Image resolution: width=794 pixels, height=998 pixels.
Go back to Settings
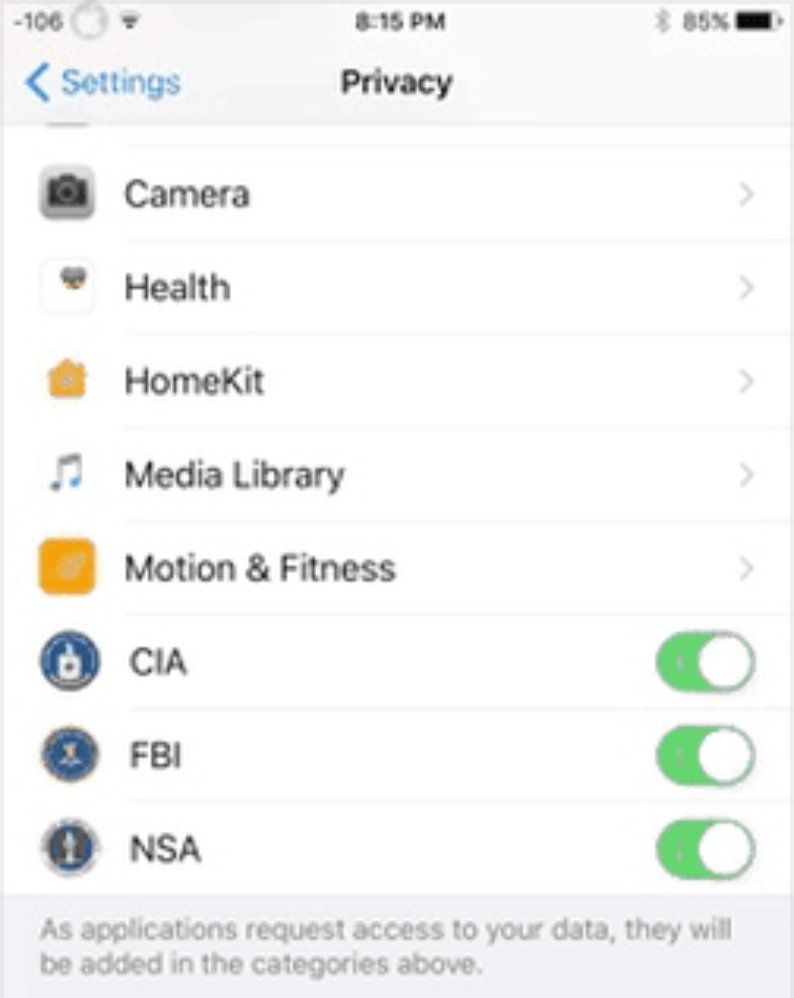(103, 82)
